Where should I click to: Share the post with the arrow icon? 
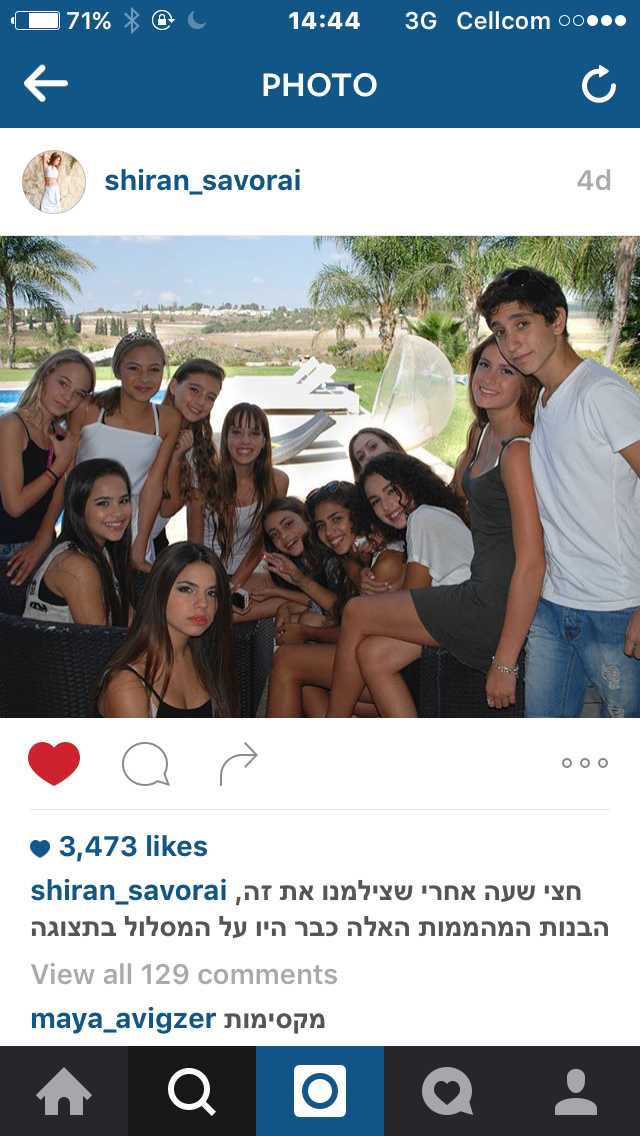click(x=238, y=764)
